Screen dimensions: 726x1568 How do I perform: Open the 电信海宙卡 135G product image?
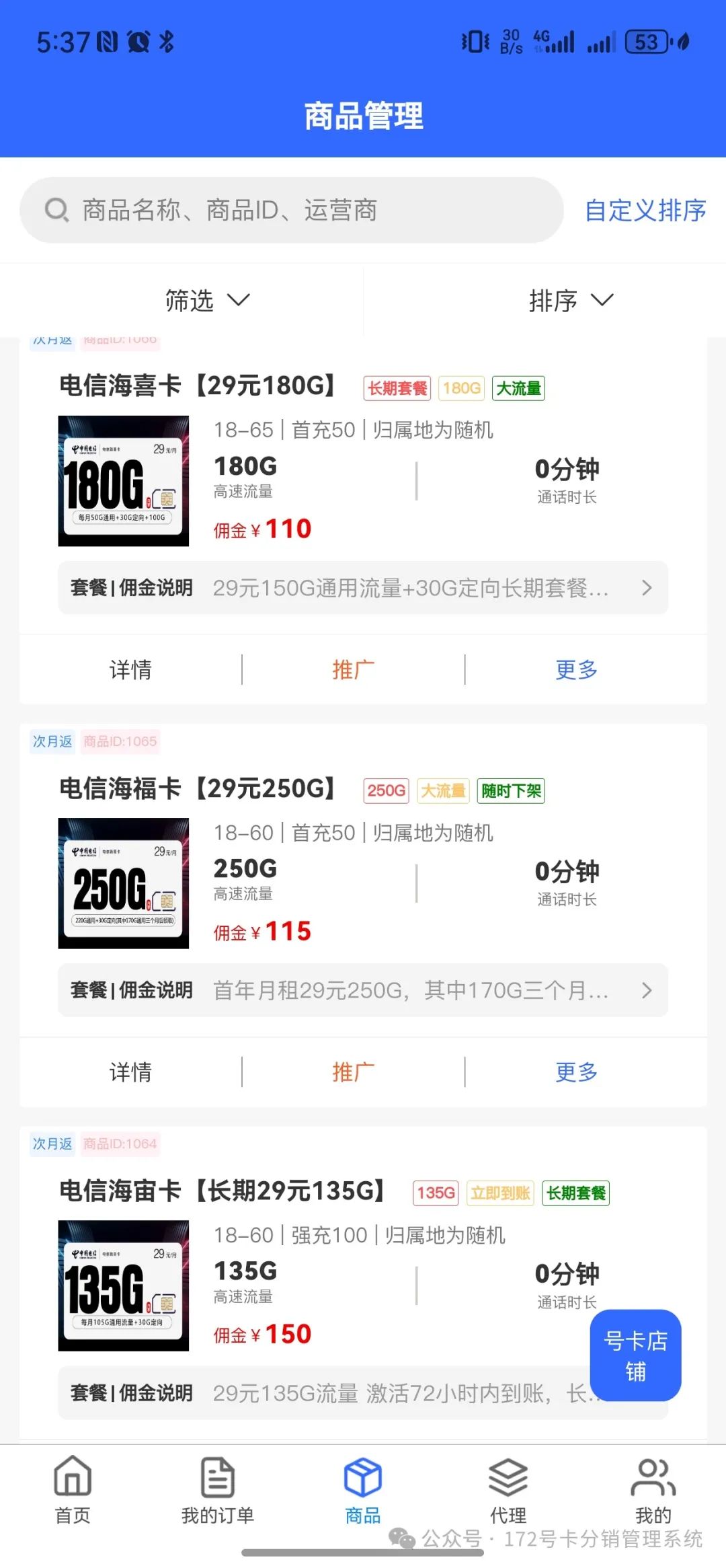[x=124, y=1285]
